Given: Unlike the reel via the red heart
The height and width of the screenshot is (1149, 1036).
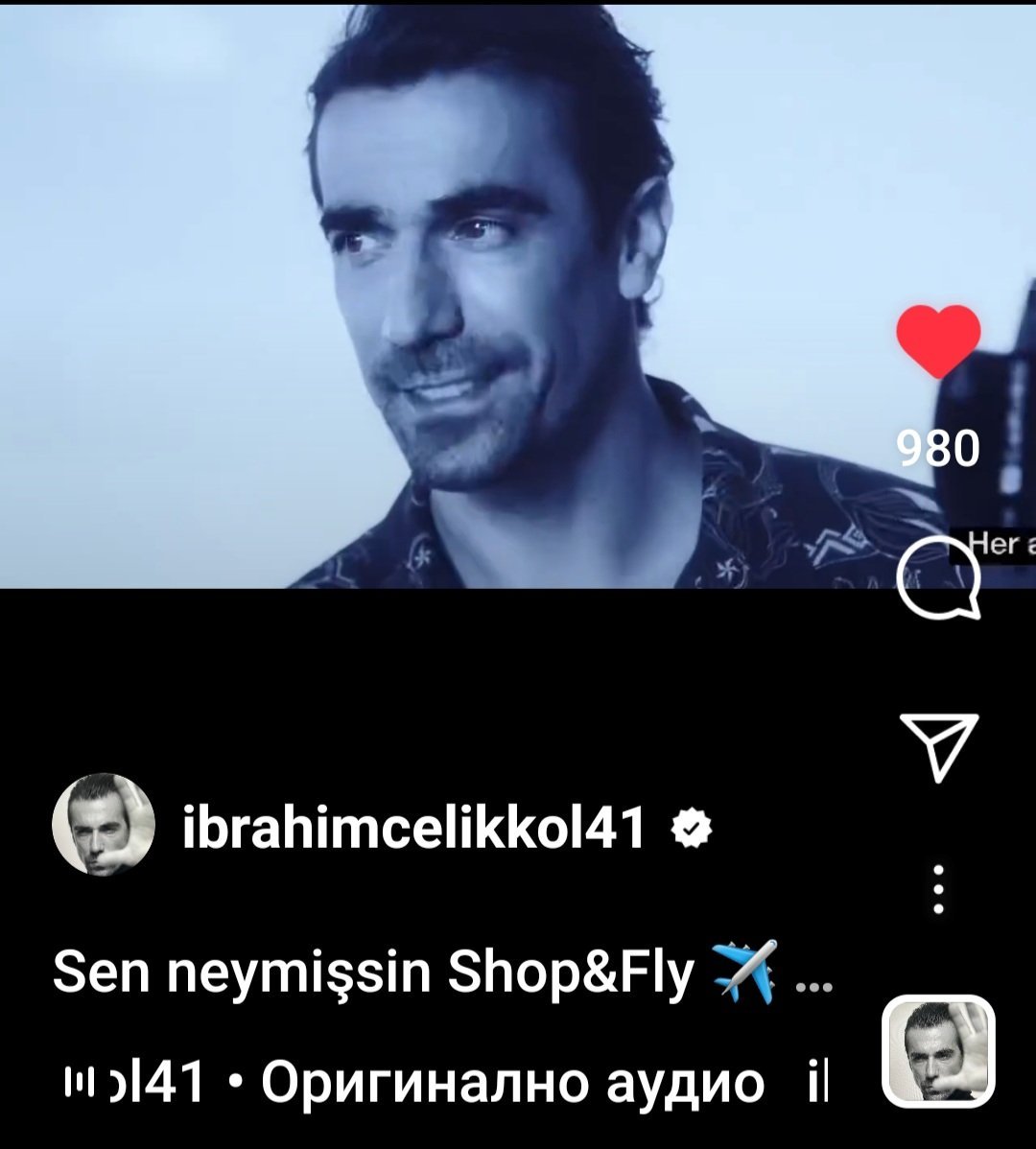Looking at the screenshot, I should click(938, 341).
